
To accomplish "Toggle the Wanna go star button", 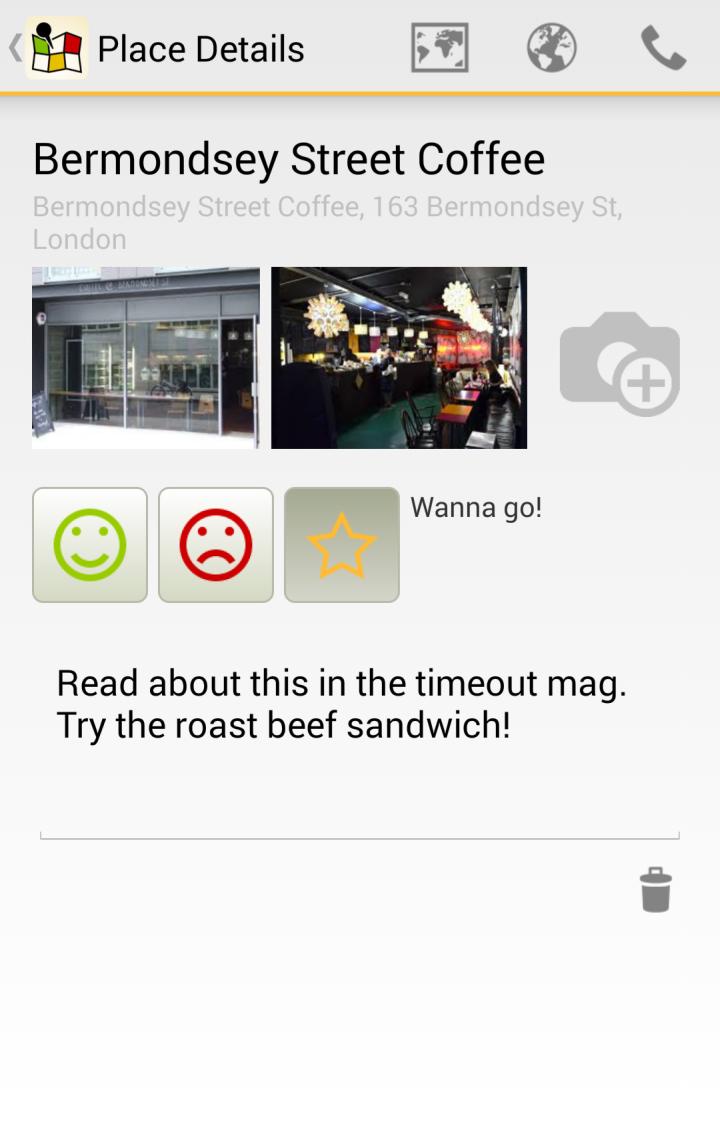I will coord(342,545).
